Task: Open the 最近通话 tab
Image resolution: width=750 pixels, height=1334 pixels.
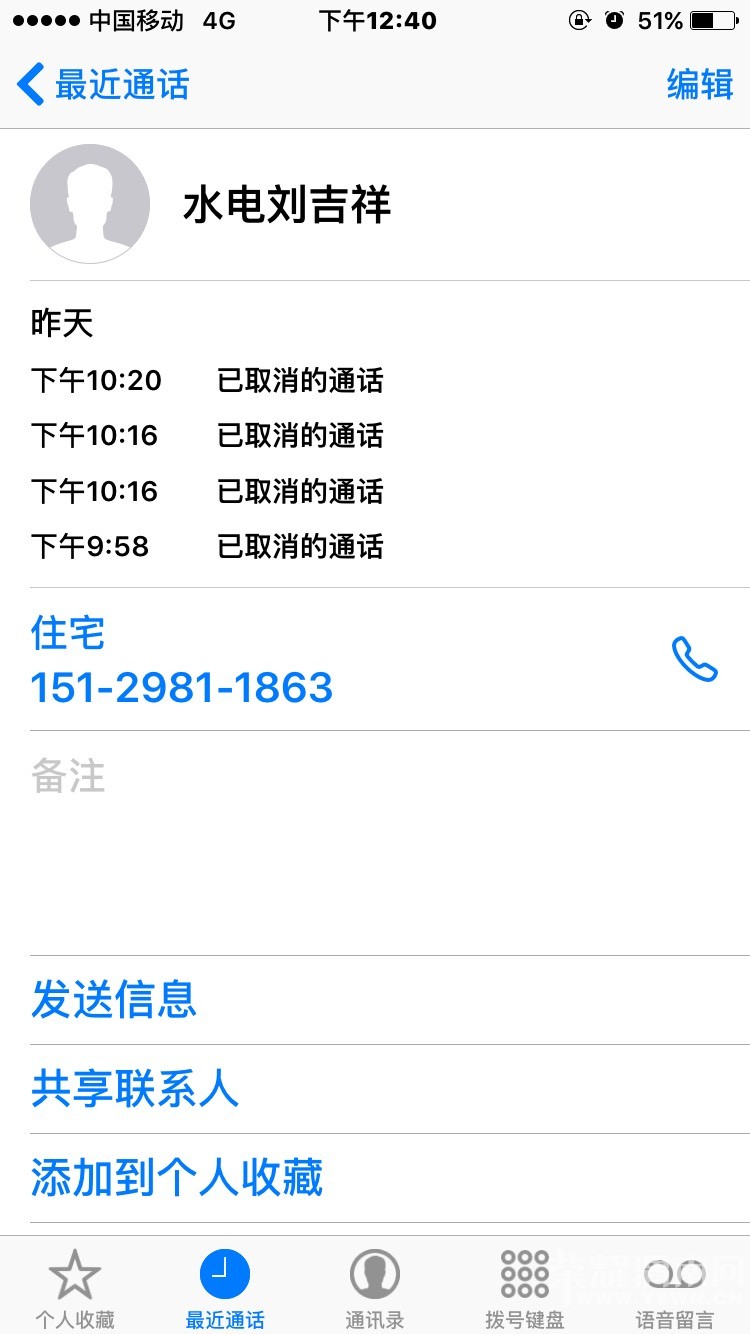Action: [225, 1290]
